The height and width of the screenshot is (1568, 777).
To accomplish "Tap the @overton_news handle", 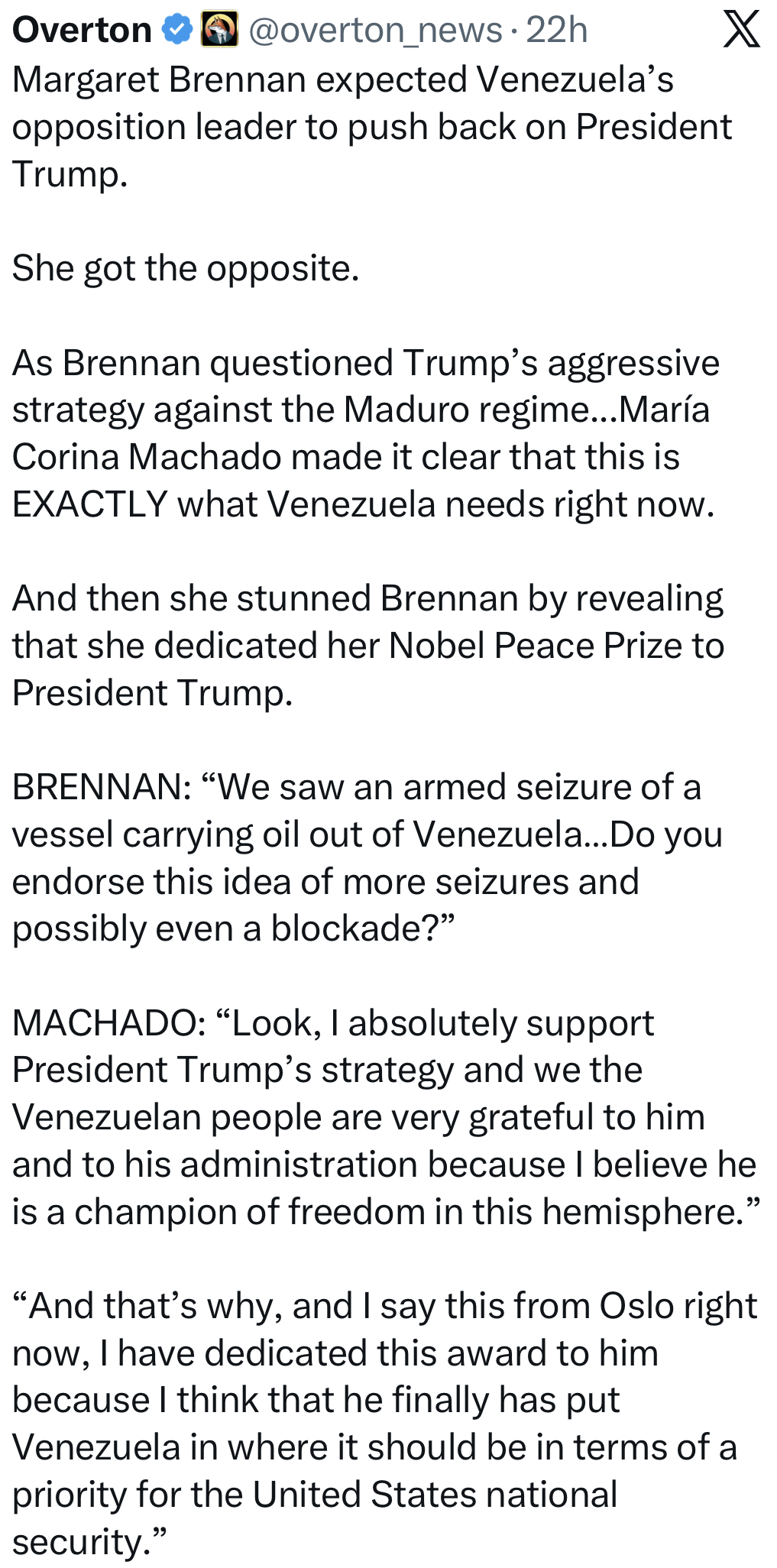I will (x=375, y=31).
